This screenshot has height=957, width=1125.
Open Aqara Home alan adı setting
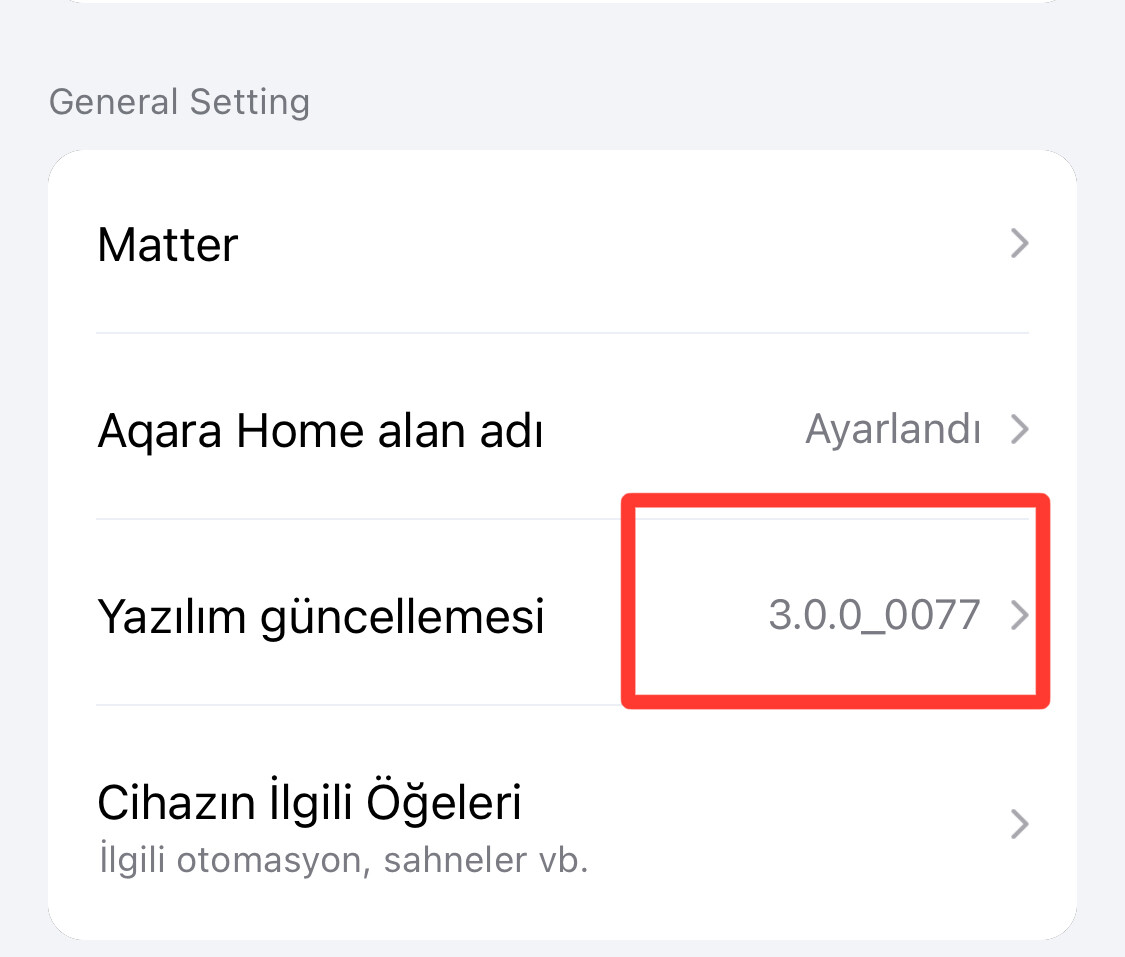coord(562,431)
